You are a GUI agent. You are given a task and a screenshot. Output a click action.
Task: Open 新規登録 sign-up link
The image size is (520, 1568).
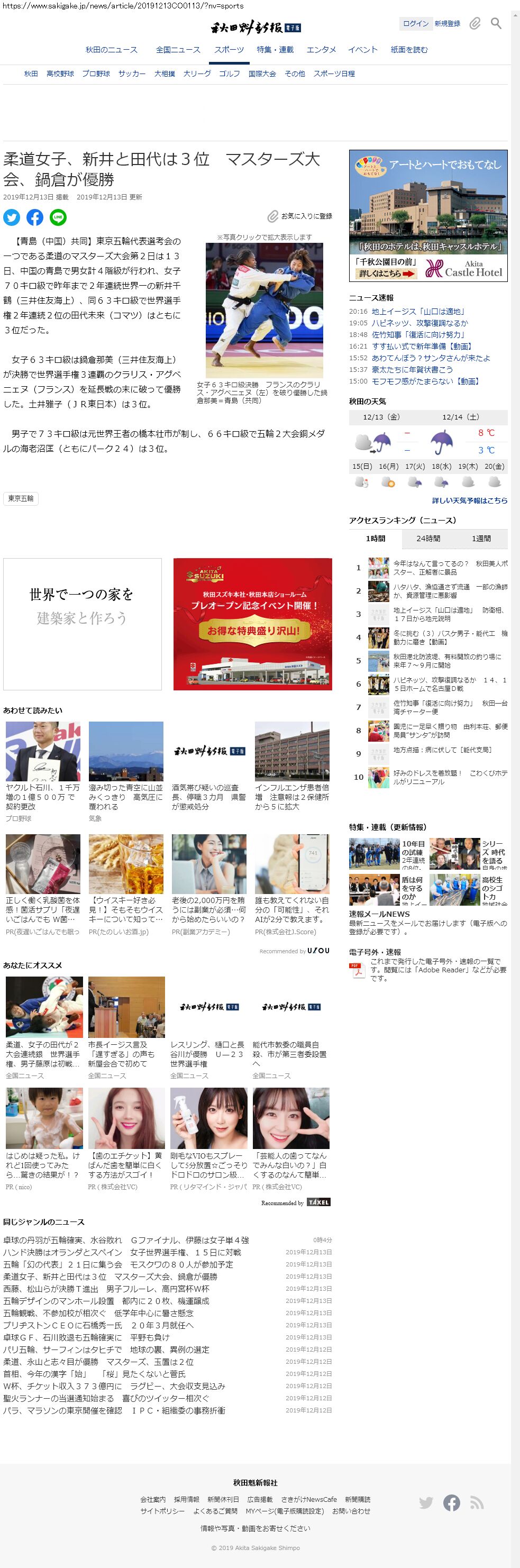(447, 24)
